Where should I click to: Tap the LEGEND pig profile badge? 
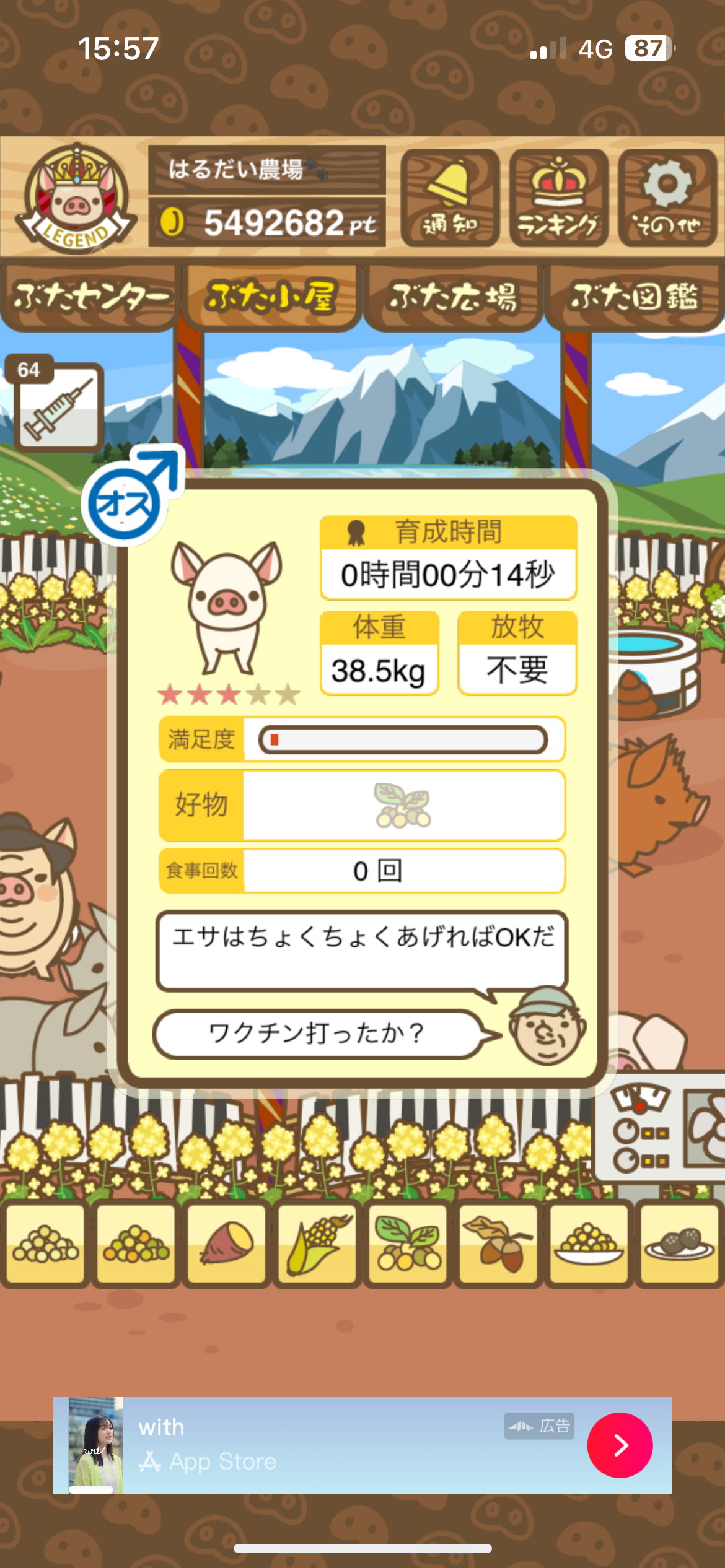point(76,198)
